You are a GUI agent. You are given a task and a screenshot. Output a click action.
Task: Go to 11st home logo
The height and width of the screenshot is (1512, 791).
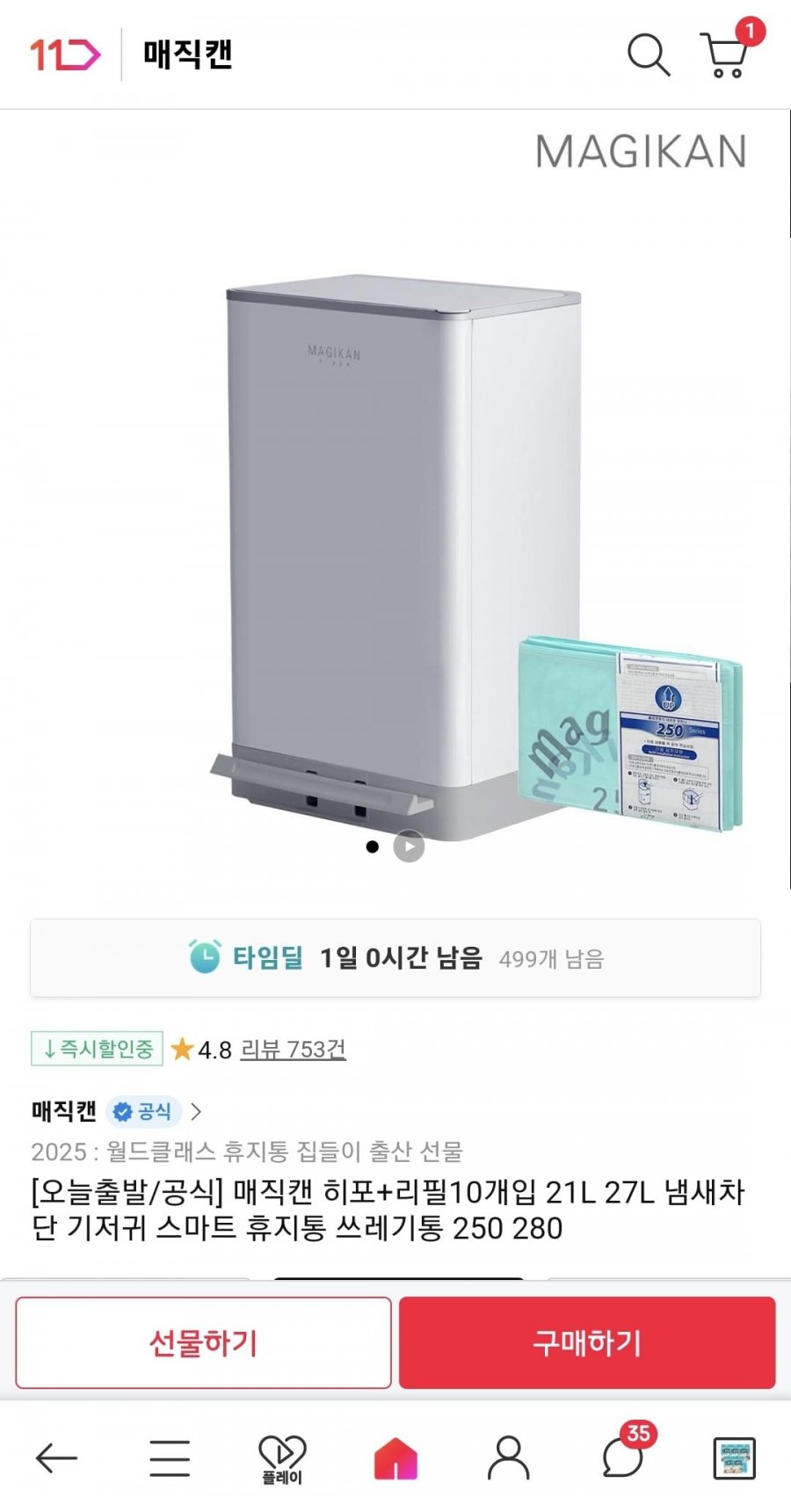coord(65,55)
